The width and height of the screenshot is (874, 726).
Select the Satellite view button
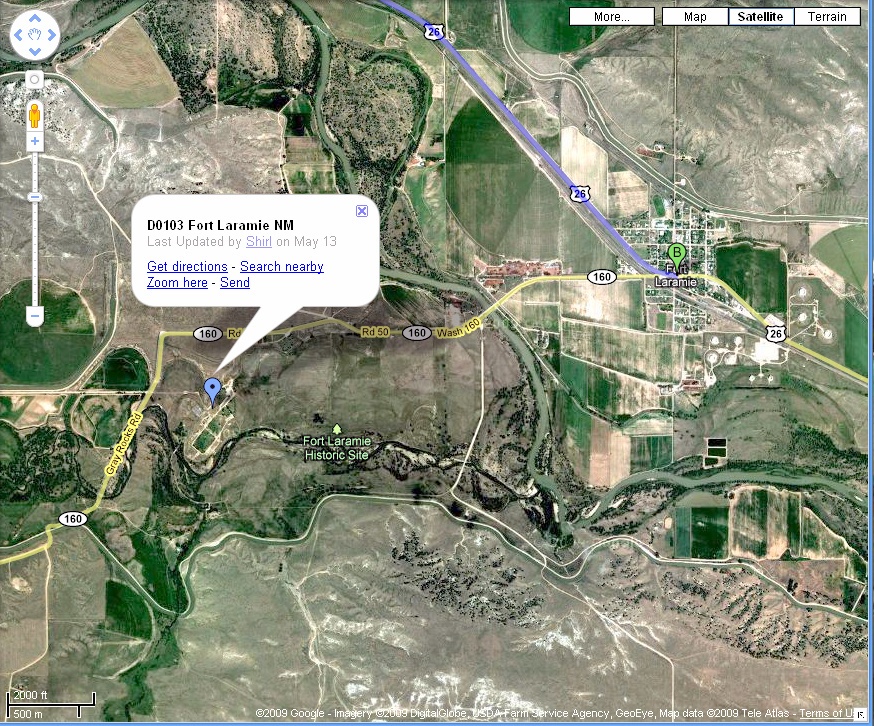(x=760, y=16)
